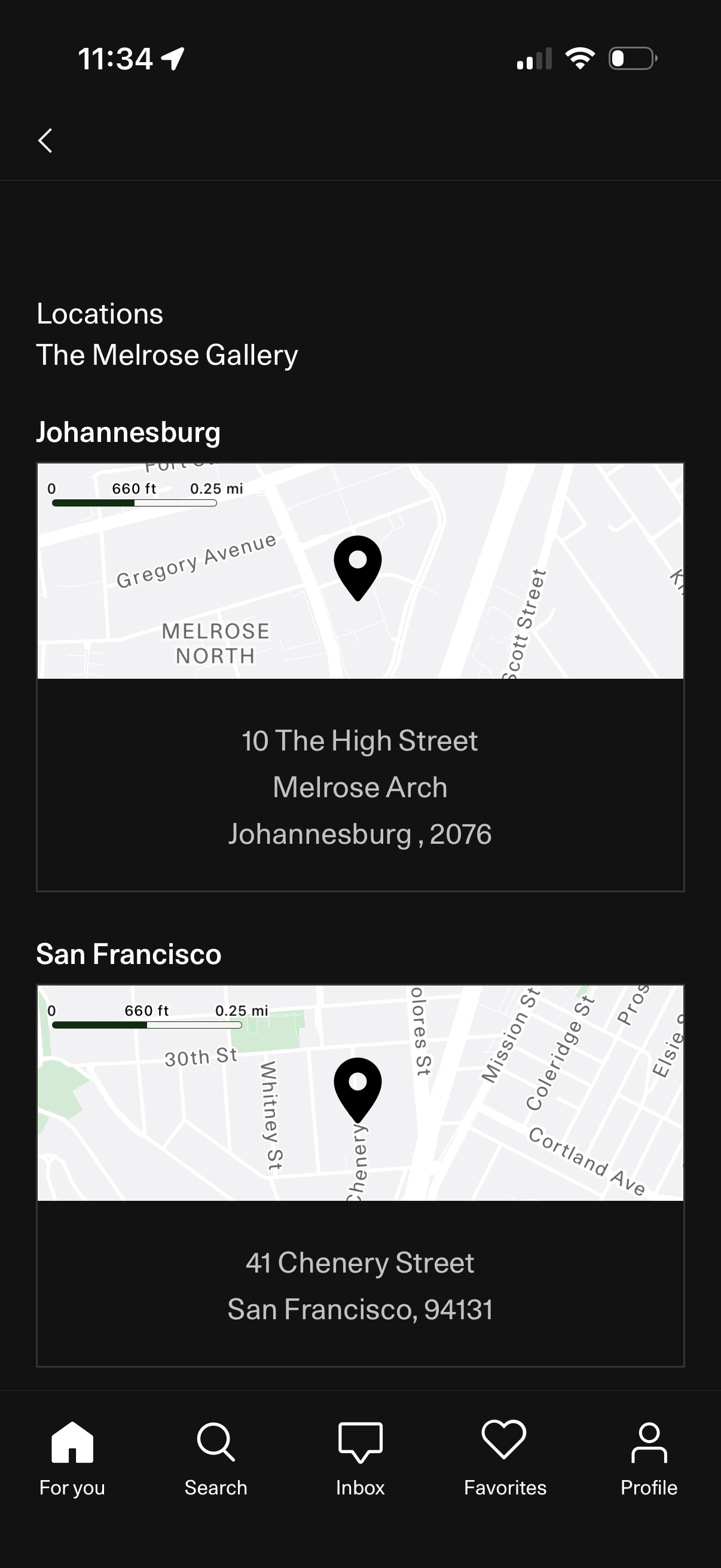This screenshot has width=721, height=1568.
Task: Switch to the For you tab
Action: (72, 1458)
